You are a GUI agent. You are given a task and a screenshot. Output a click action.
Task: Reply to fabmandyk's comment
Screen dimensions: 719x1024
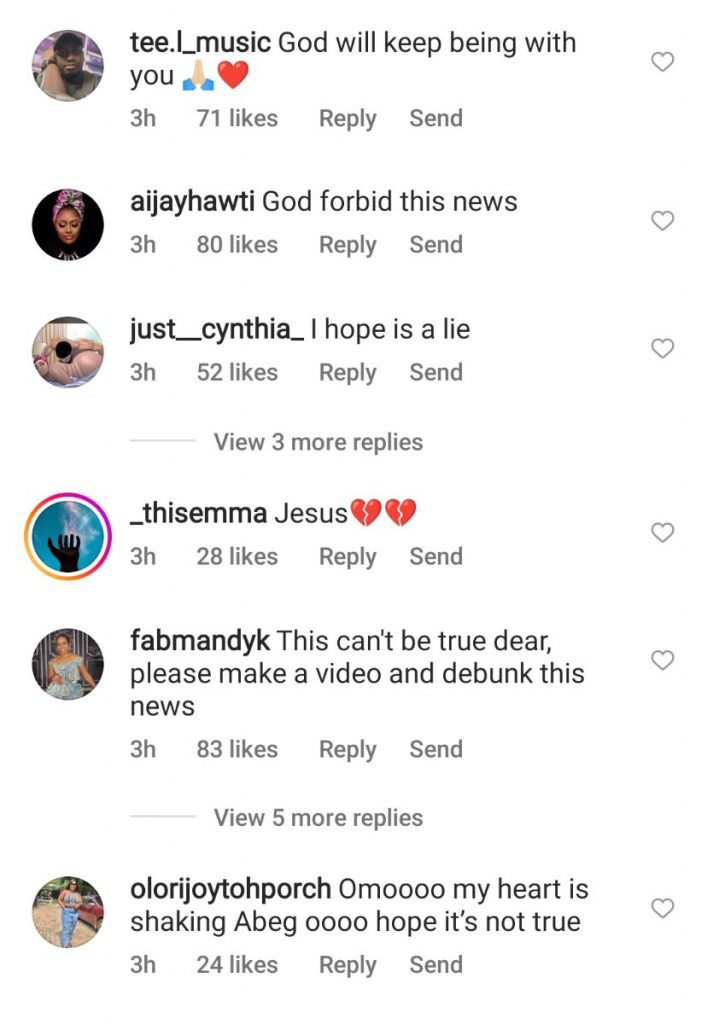point(347,749)
